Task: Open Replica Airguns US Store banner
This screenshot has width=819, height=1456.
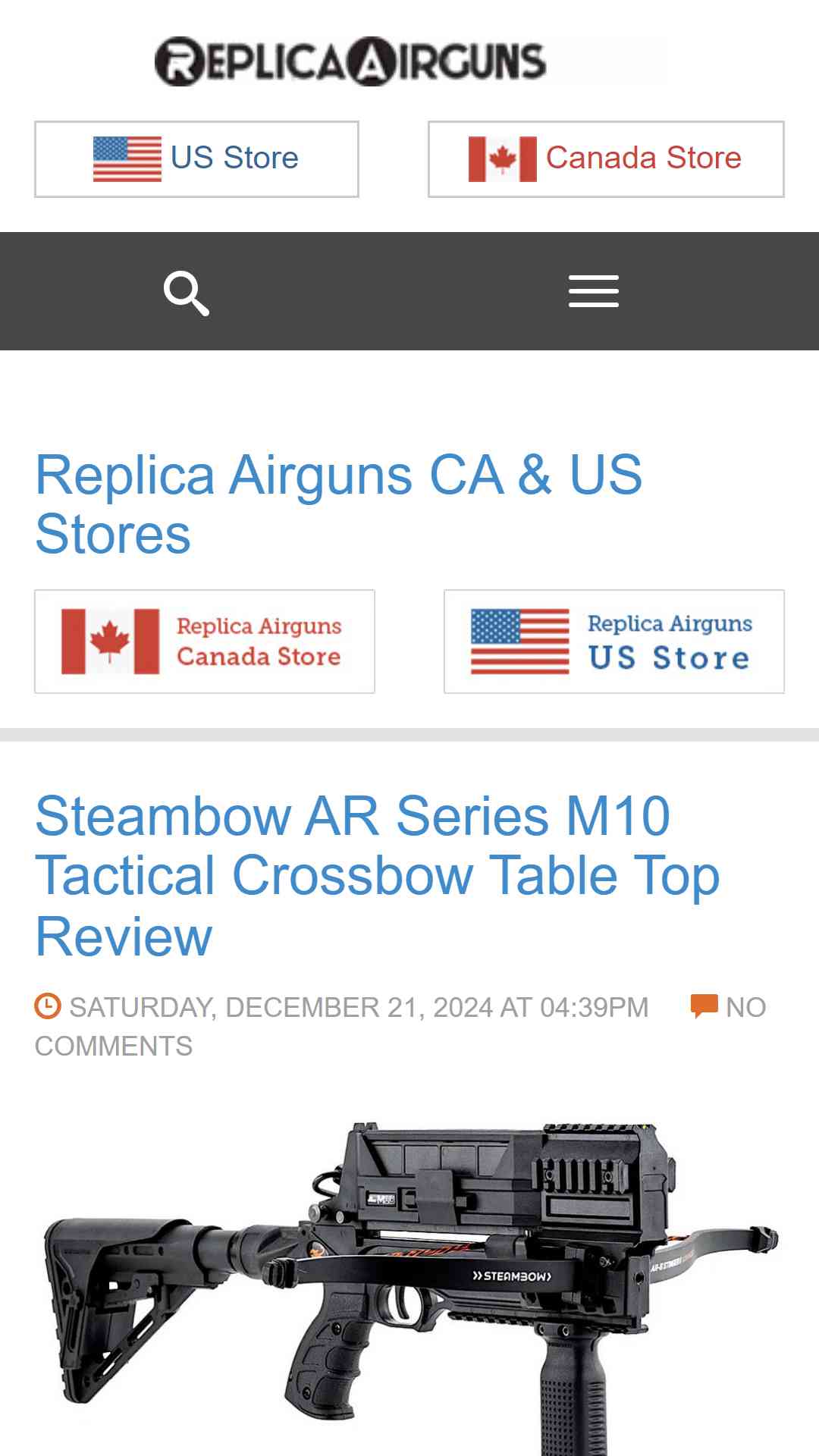Action: [x=613, y=642]
